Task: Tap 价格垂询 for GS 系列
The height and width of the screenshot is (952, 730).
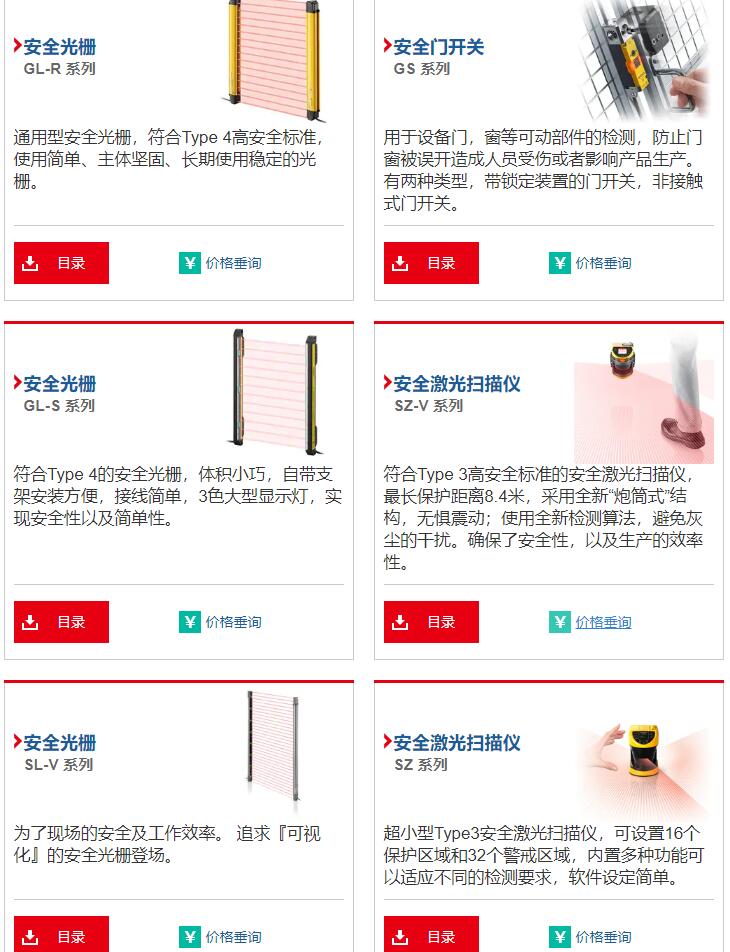Action: (591, 263)
